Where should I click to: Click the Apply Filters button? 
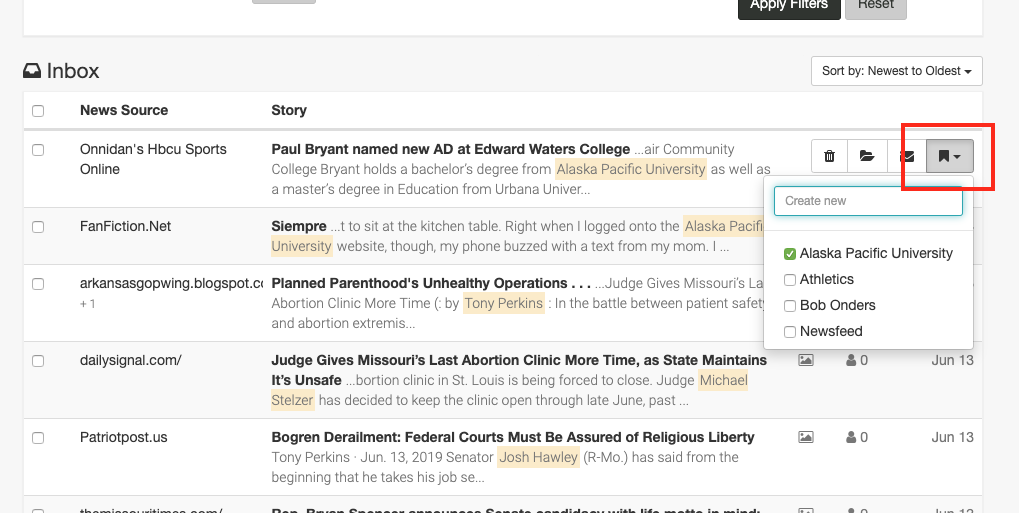coord(789,6)
